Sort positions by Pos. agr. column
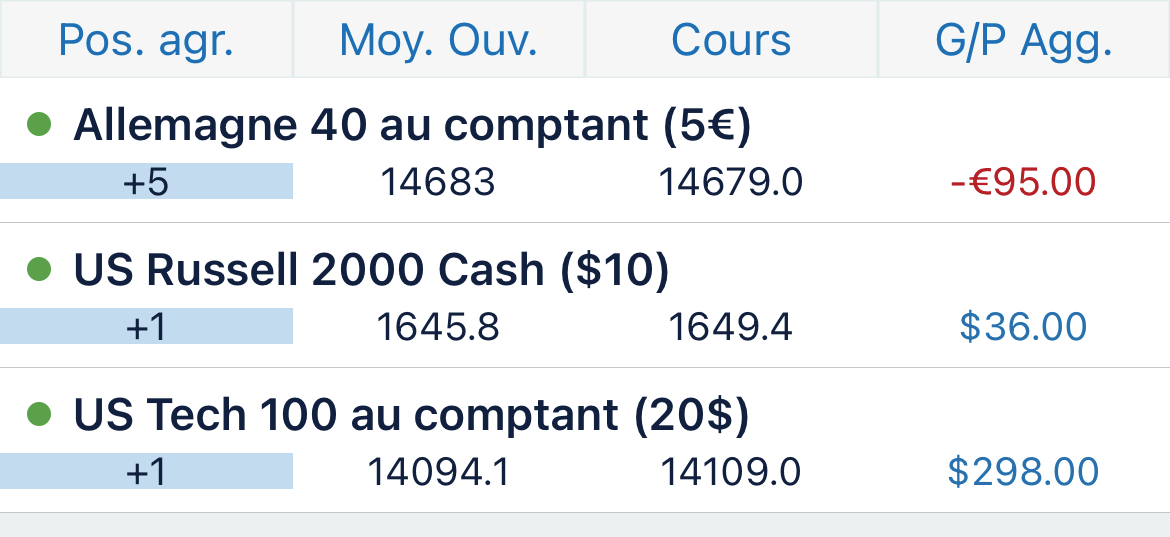Viewport: 1170px width, 537px height. (x=146, y=40)
